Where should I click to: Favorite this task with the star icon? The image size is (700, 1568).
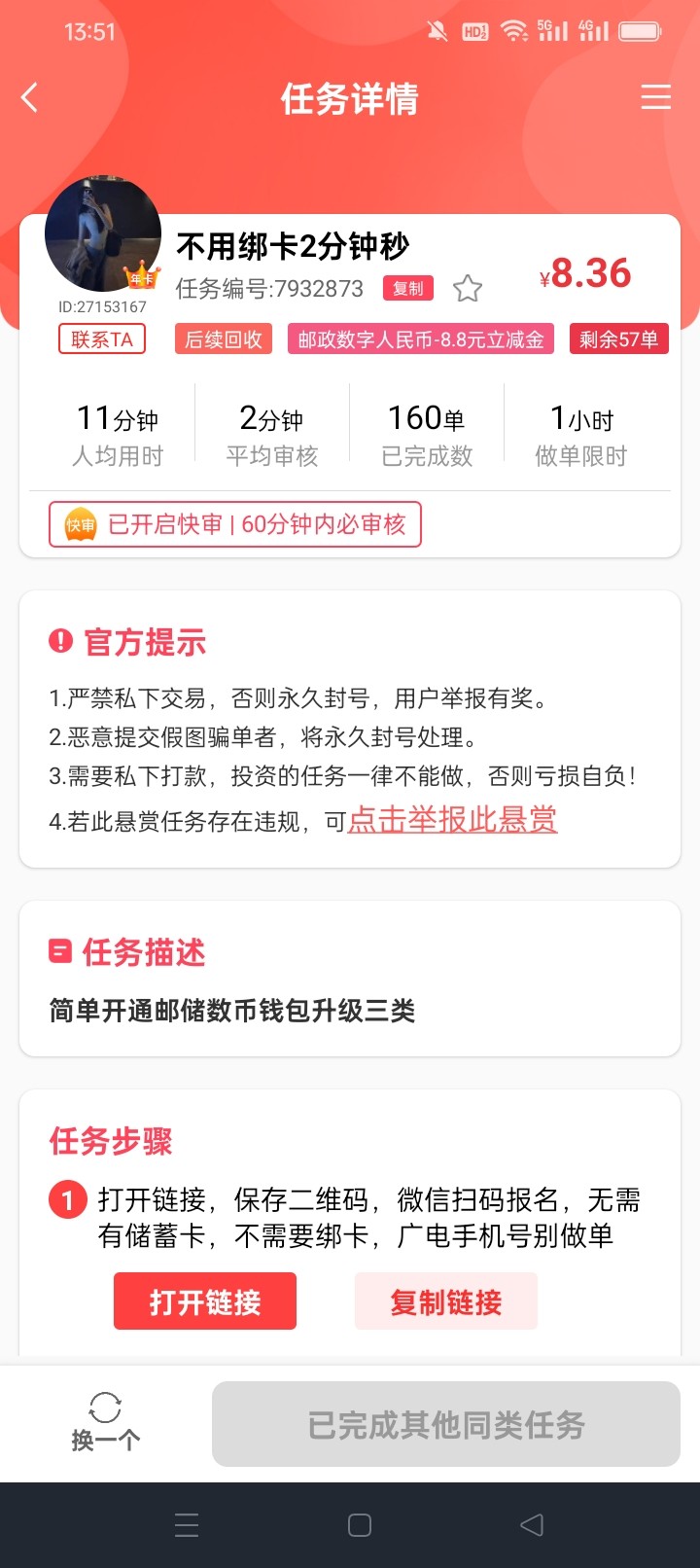[468, 289]
